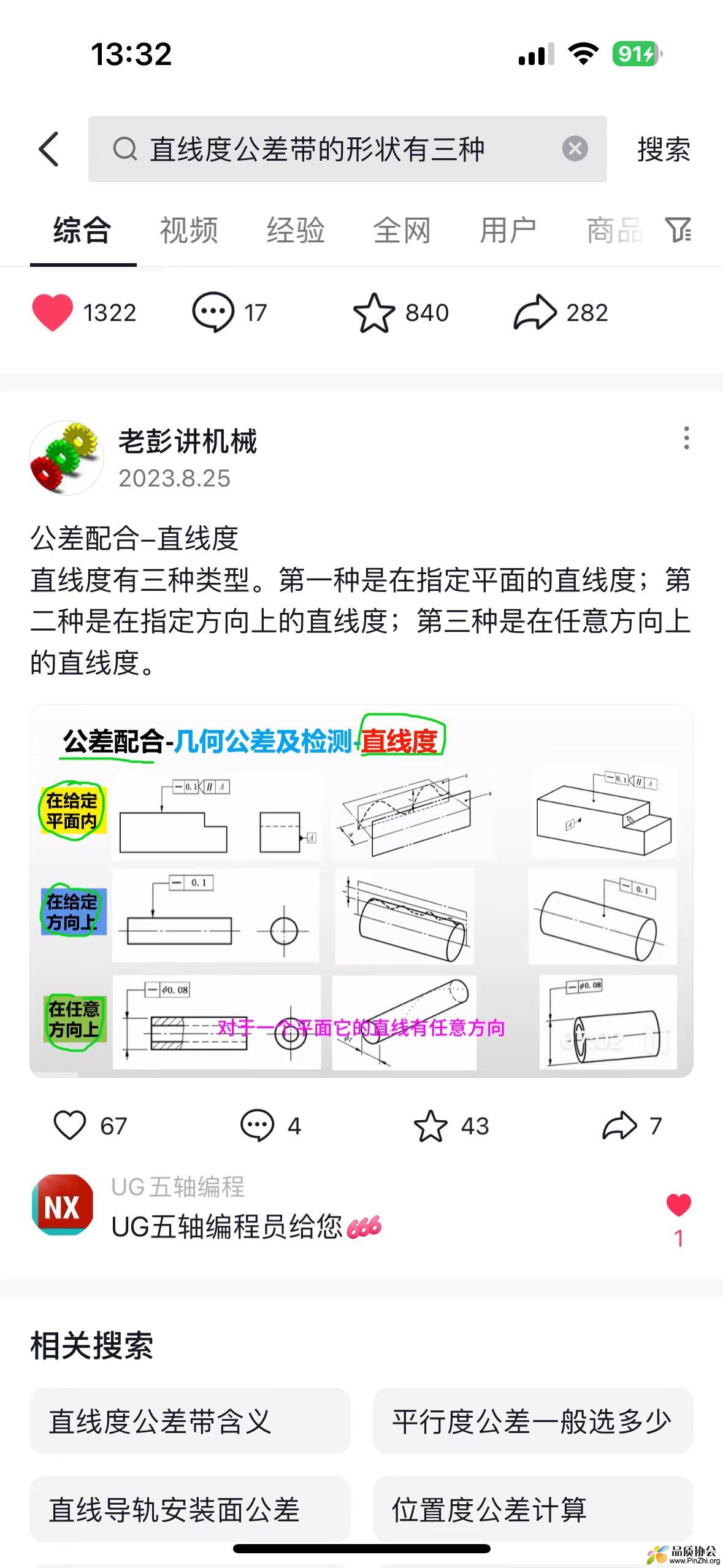Like UG五轴编程 comment
723x1568 pixels.
[678, 1205]
